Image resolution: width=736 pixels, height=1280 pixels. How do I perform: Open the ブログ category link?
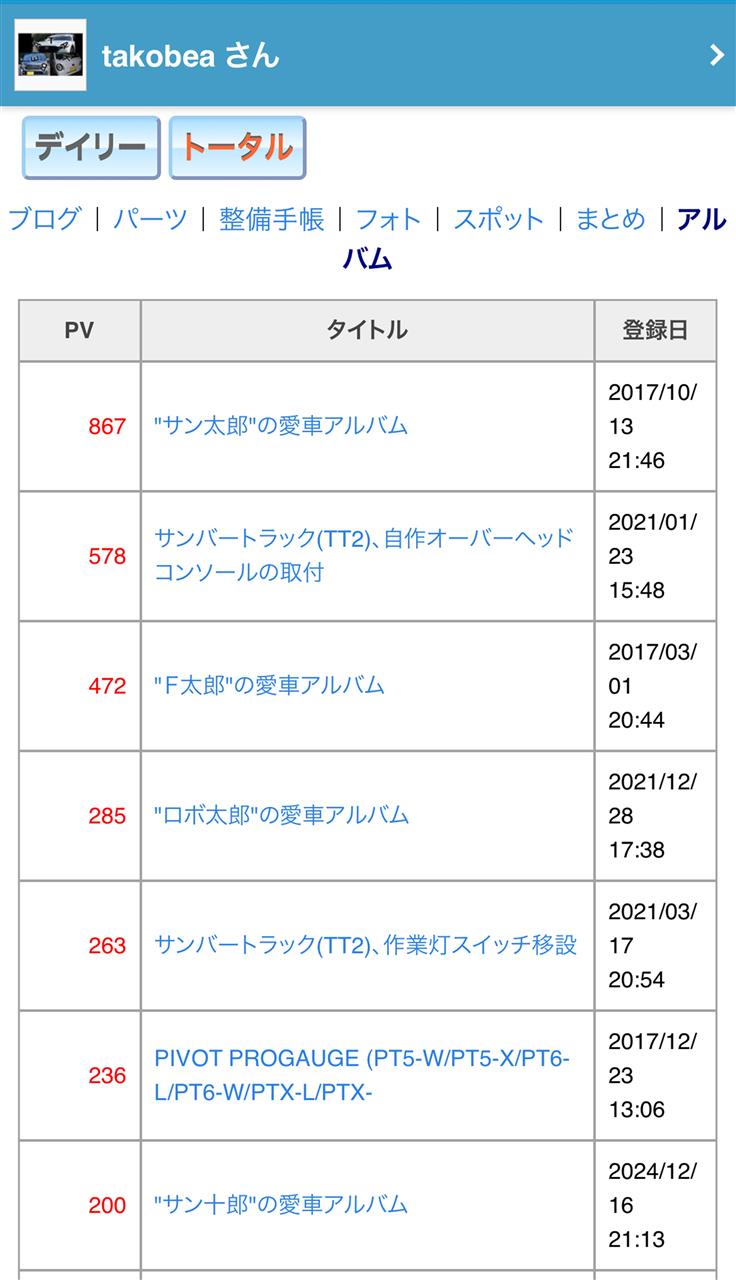point(44,219)
